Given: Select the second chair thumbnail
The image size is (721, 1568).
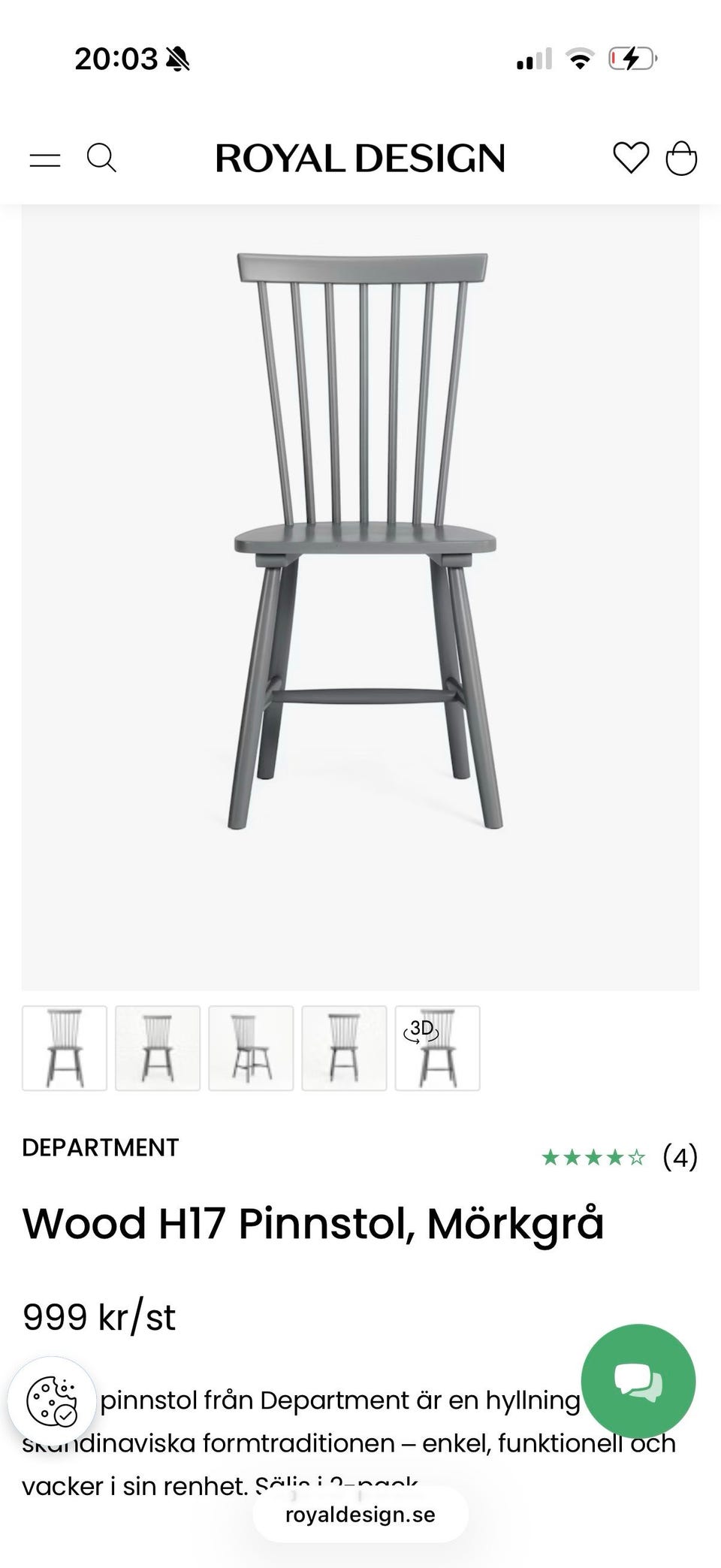Looking at the screenshot, I should point(158,1048).
